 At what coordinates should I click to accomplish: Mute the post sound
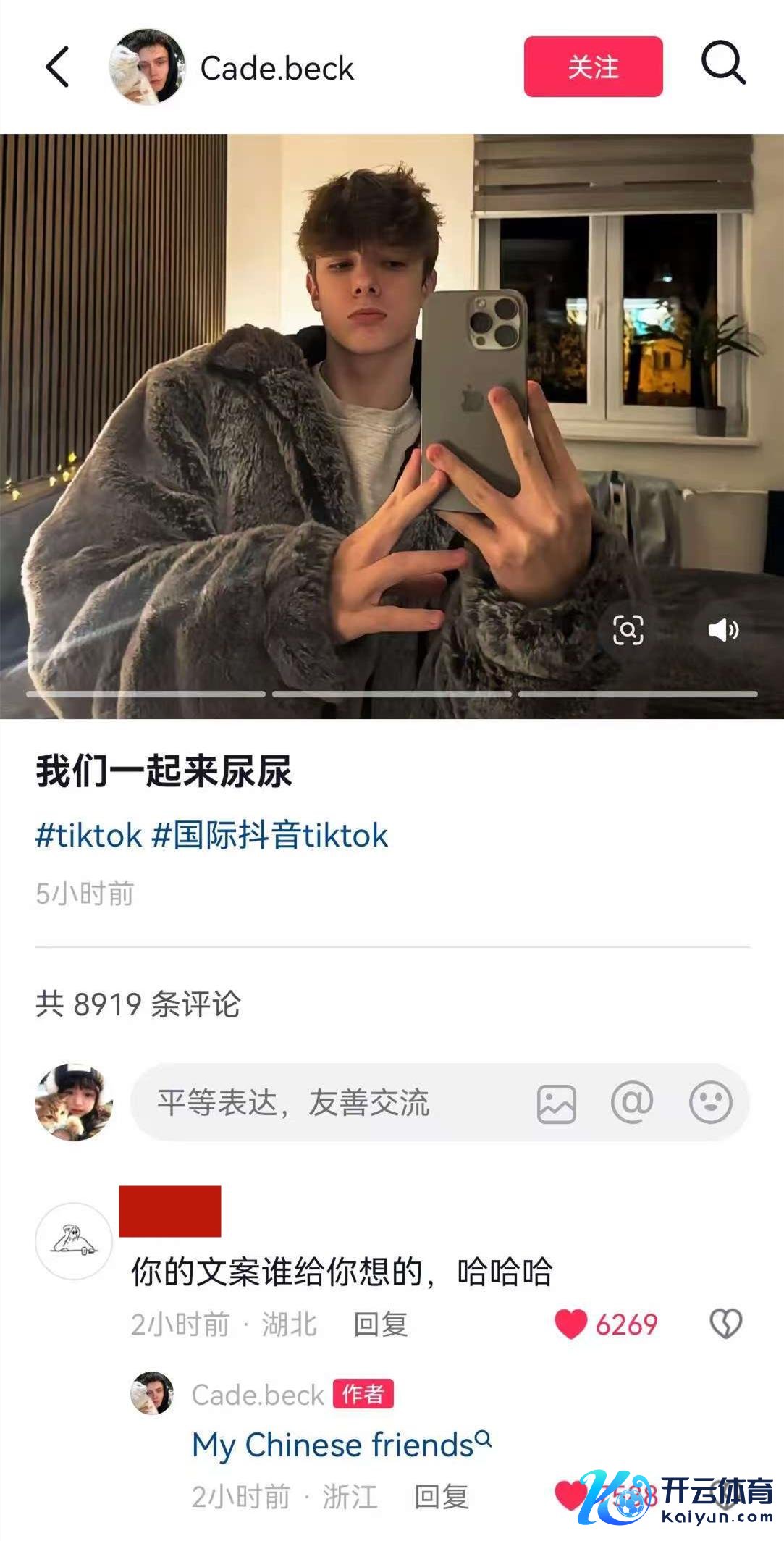tap(722, 630)
